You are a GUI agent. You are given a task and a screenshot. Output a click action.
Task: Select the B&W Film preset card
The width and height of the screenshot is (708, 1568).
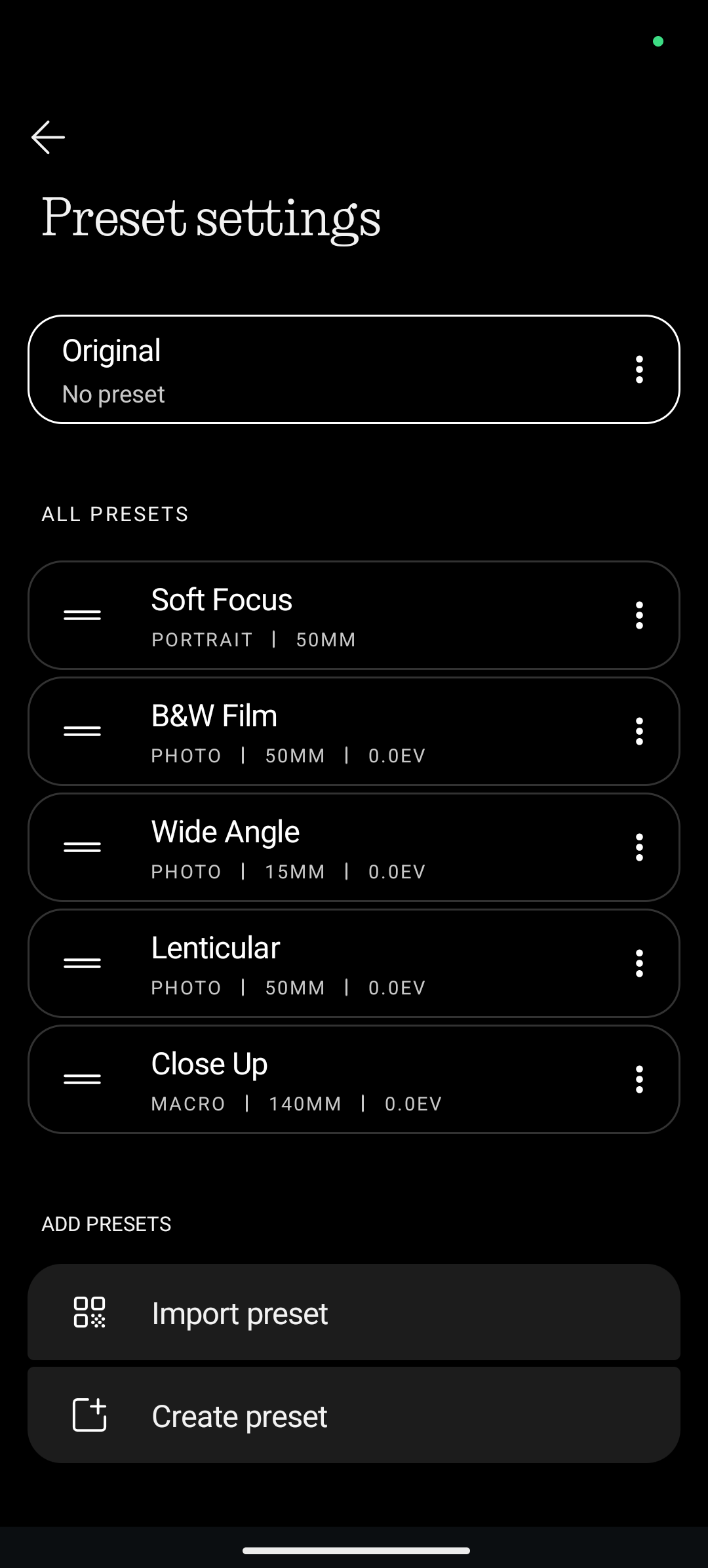tap(354, 731)
